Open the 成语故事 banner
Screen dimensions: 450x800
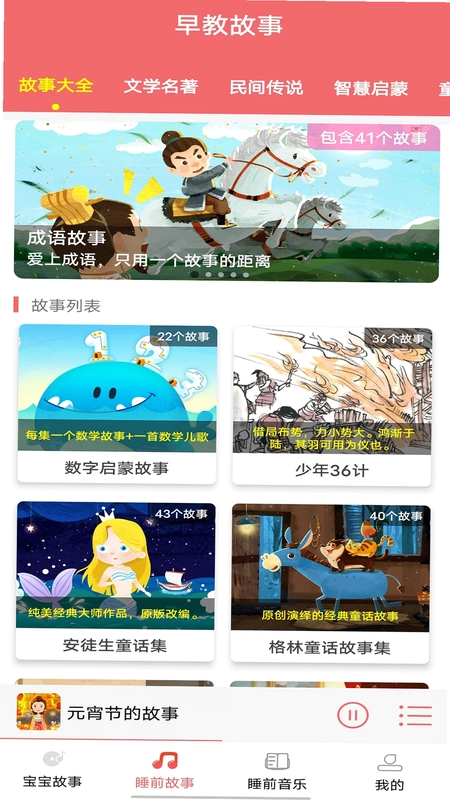(x=227, y=201)
